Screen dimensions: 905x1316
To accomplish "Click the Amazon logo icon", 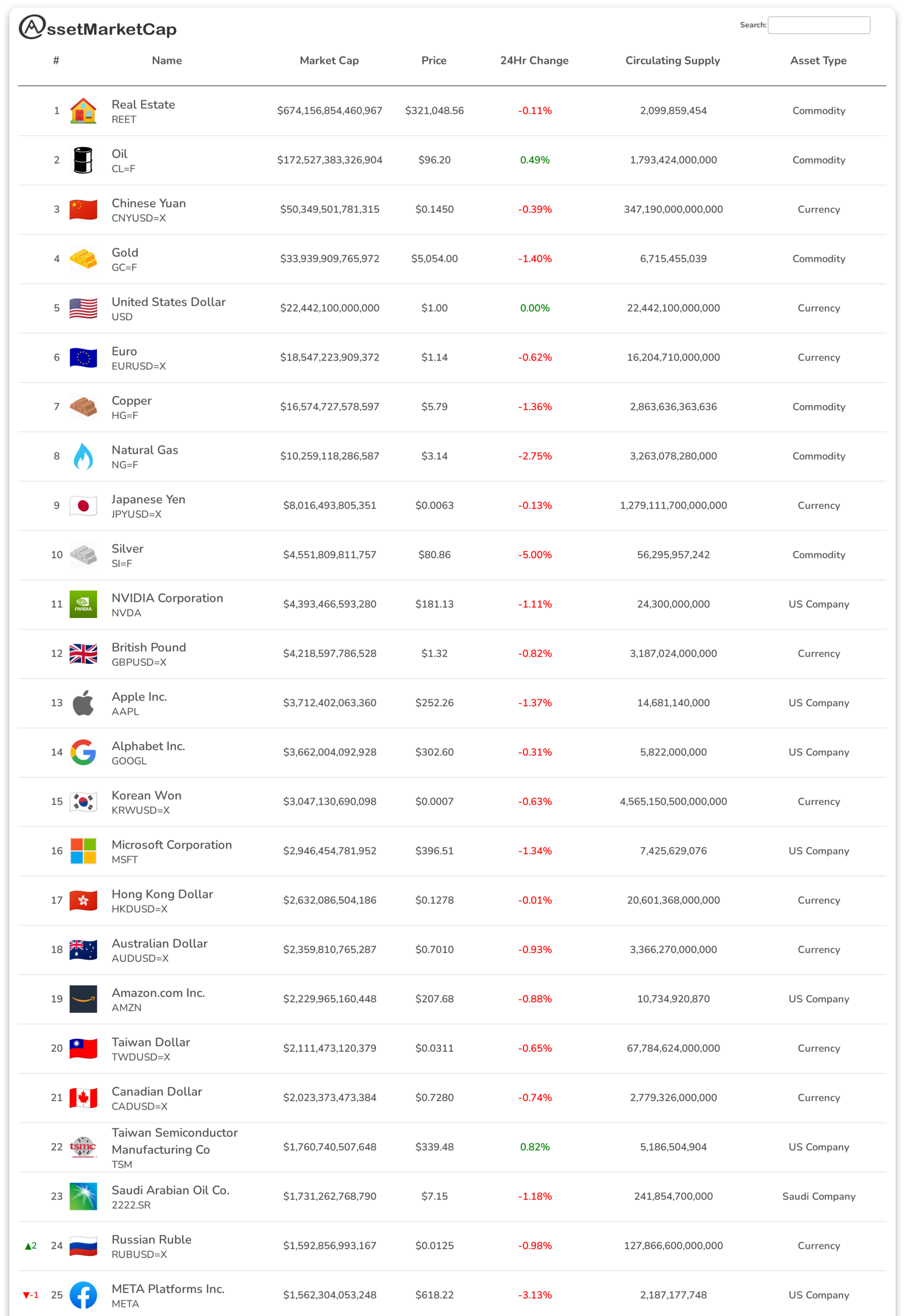I will point(83,999).
